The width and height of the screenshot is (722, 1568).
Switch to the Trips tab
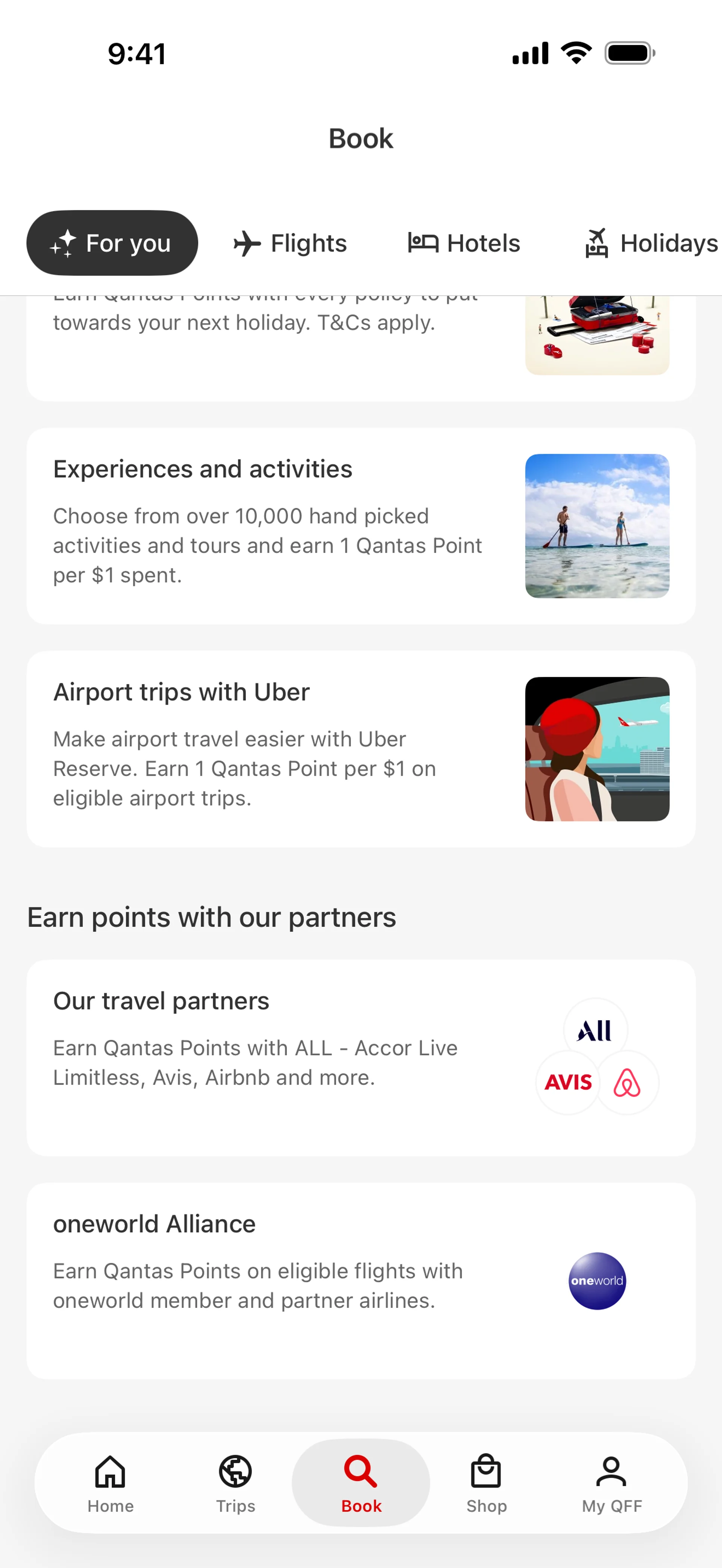(236, 1483)
